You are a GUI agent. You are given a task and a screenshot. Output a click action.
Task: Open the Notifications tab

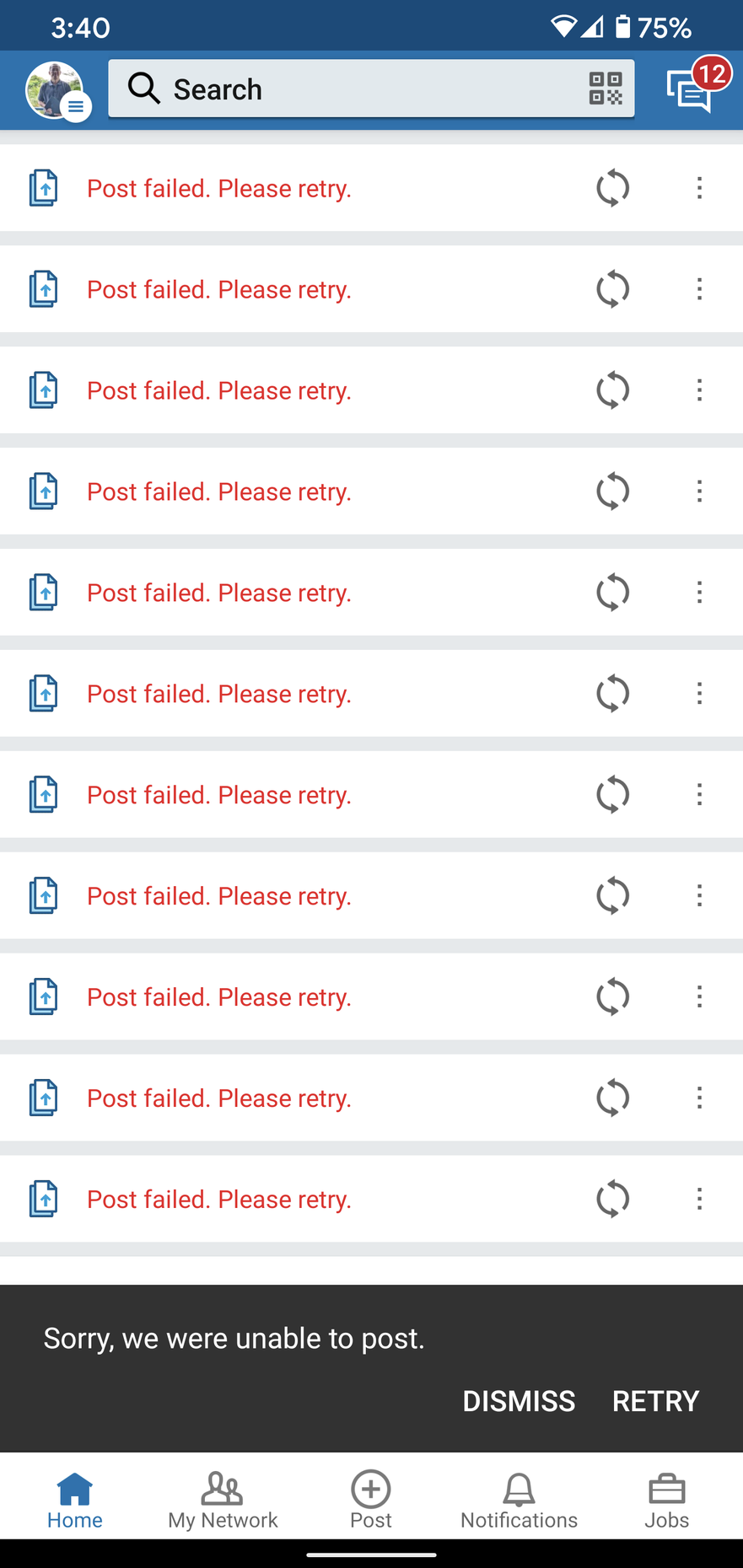[x=519, y=1501]
